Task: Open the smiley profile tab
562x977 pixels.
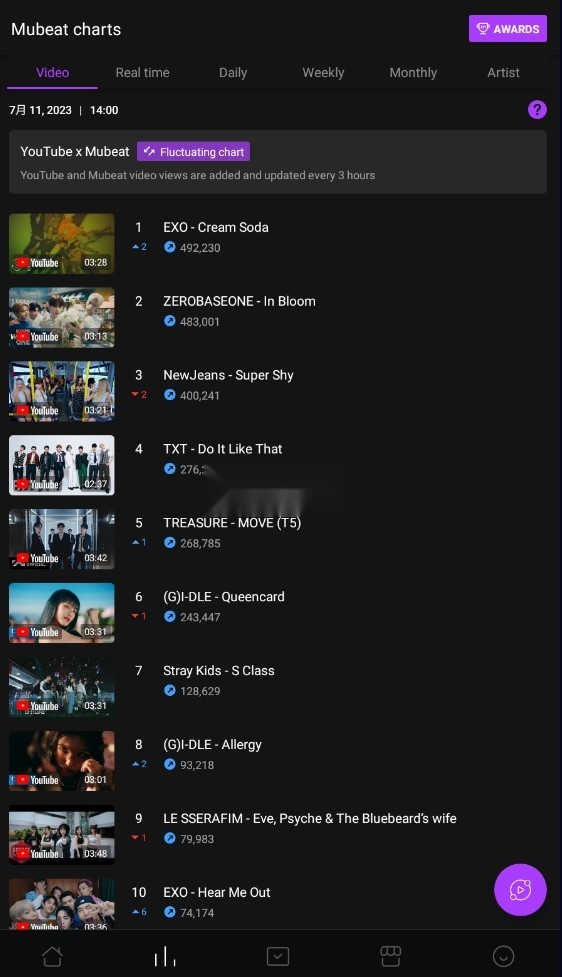Action: pos(503,955)
